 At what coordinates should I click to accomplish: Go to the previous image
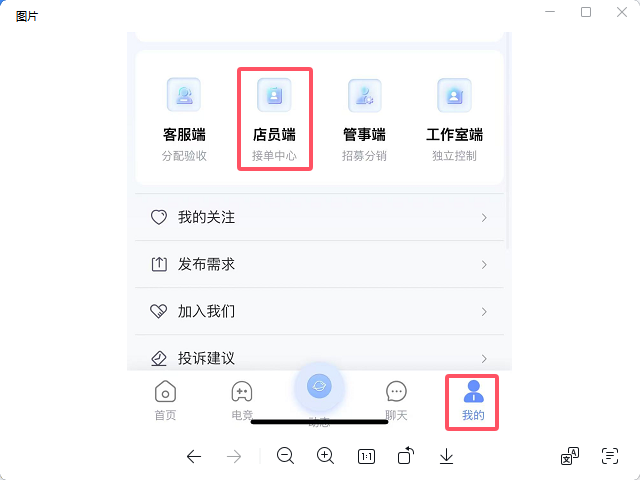click(x=194, y=456)
